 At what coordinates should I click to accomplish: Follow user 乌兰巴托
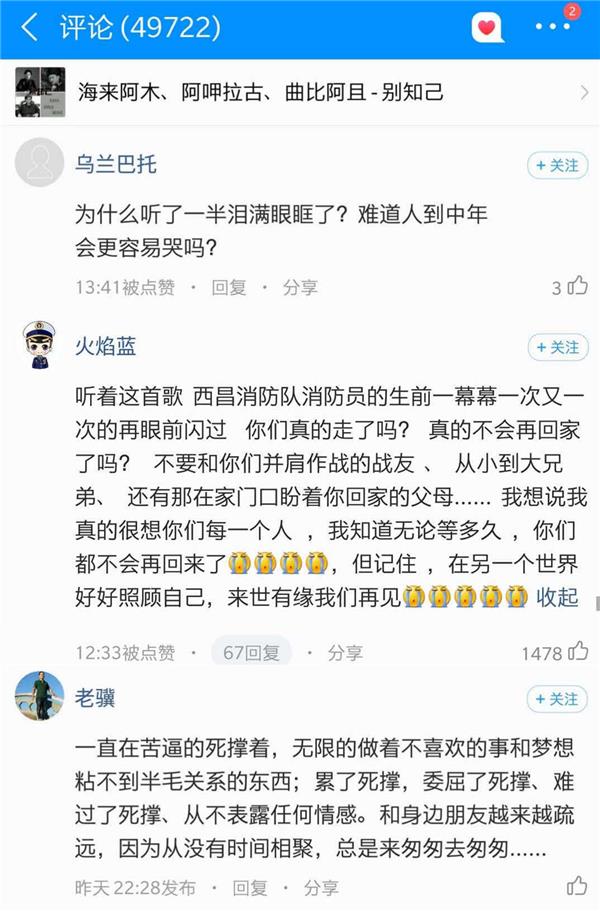click(x=557, y=166)
